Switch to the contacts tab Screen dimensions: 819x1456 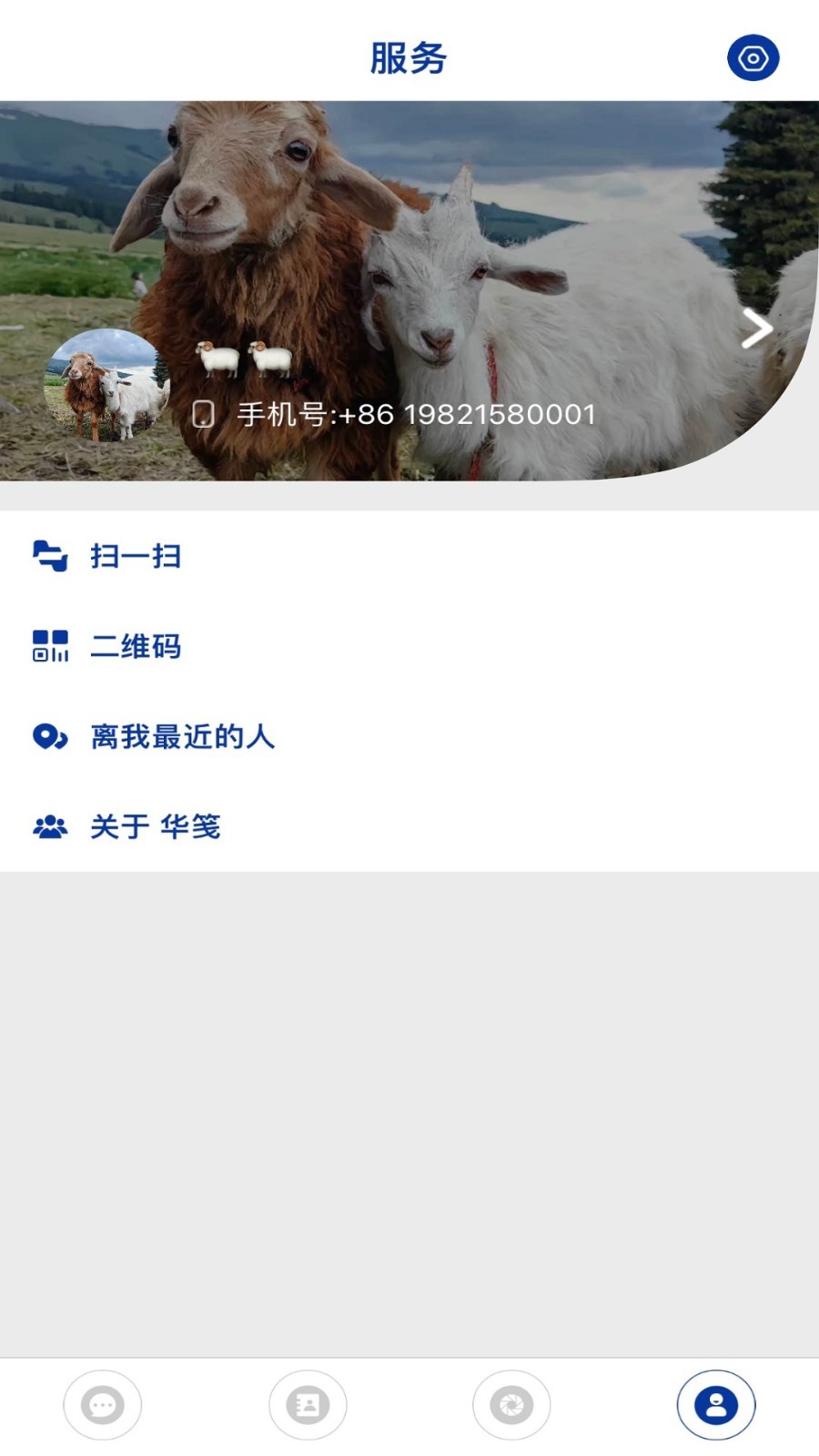coord(308,1405)
